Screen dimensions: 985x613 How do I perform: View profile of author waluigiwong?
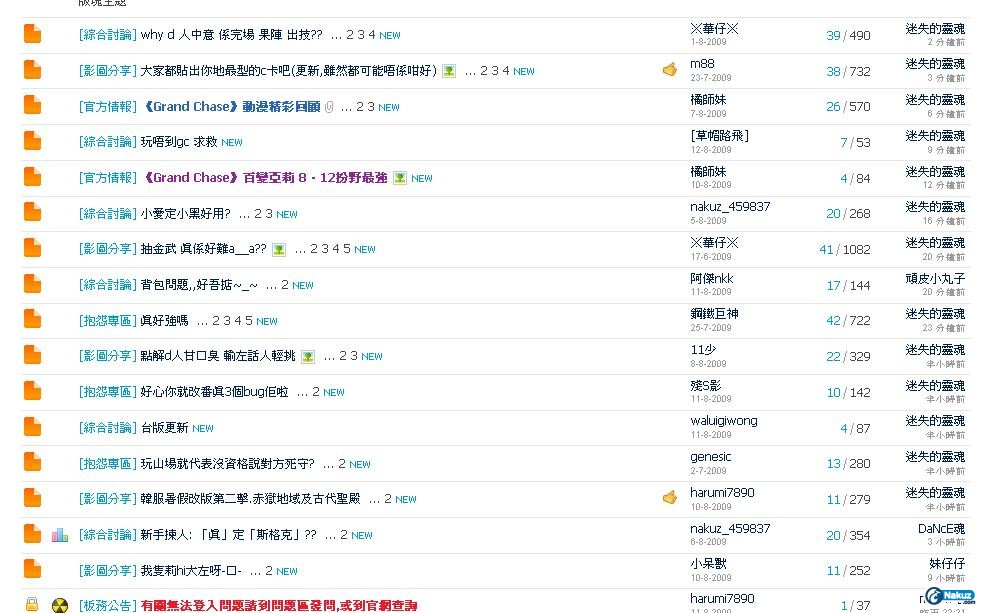tap(723, 421)
